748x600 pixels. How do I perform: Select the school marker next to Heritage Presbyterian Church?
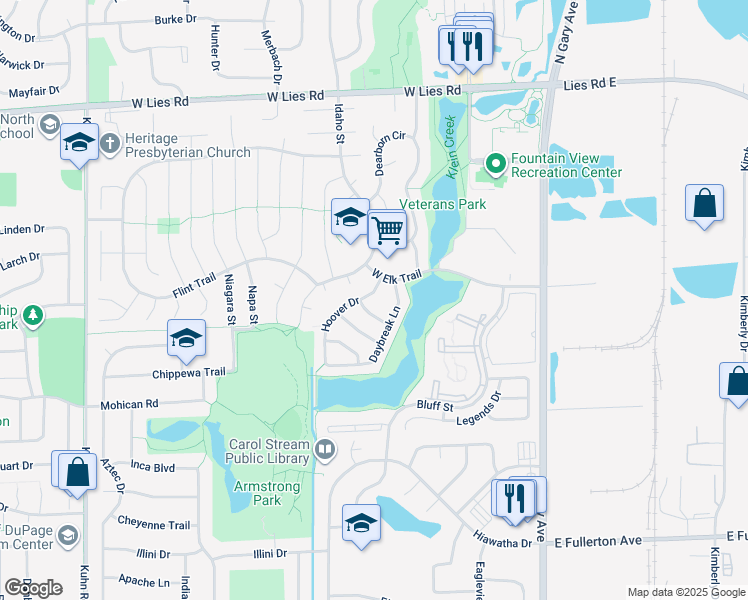coord(79,143)
